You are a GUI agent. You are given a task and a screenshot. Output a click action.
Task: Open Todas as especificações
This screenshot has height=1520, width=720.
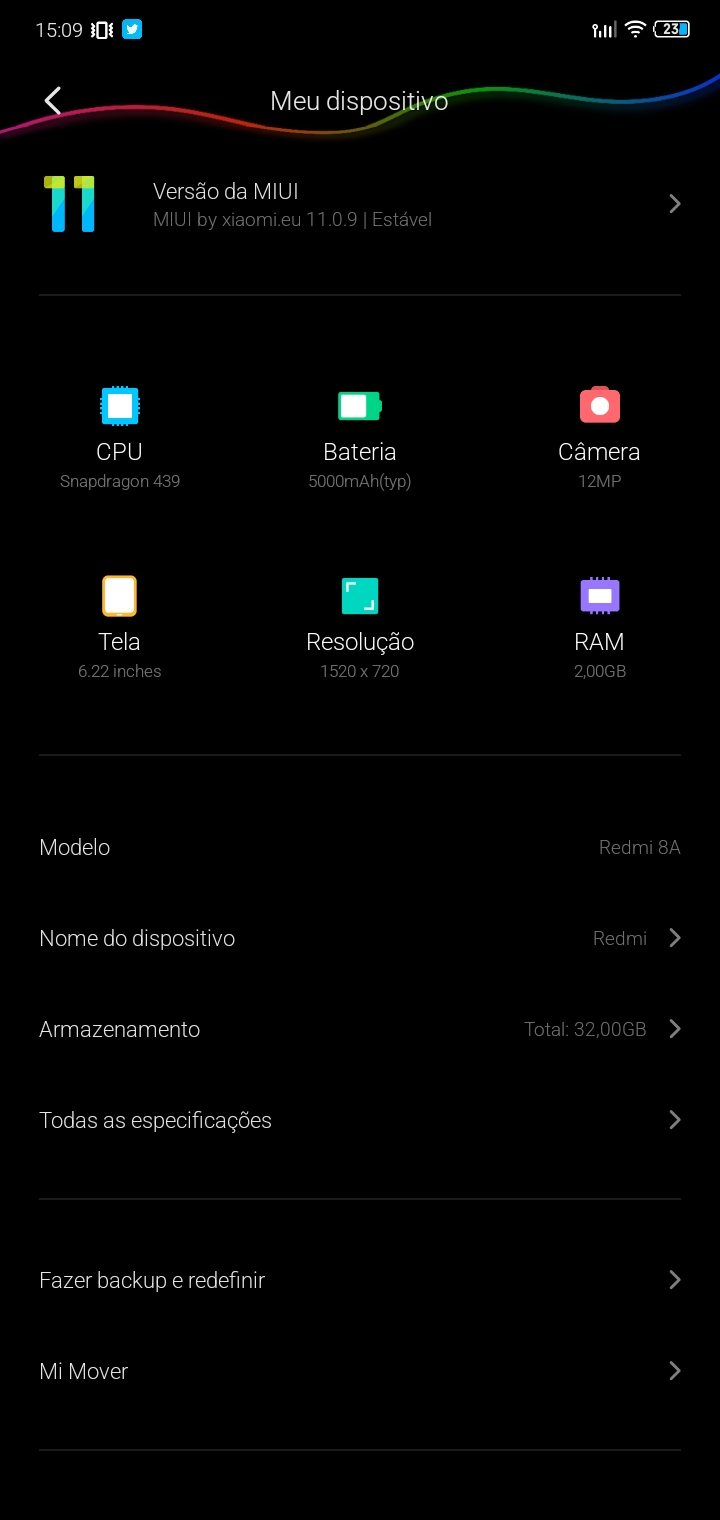(360, 1120)
